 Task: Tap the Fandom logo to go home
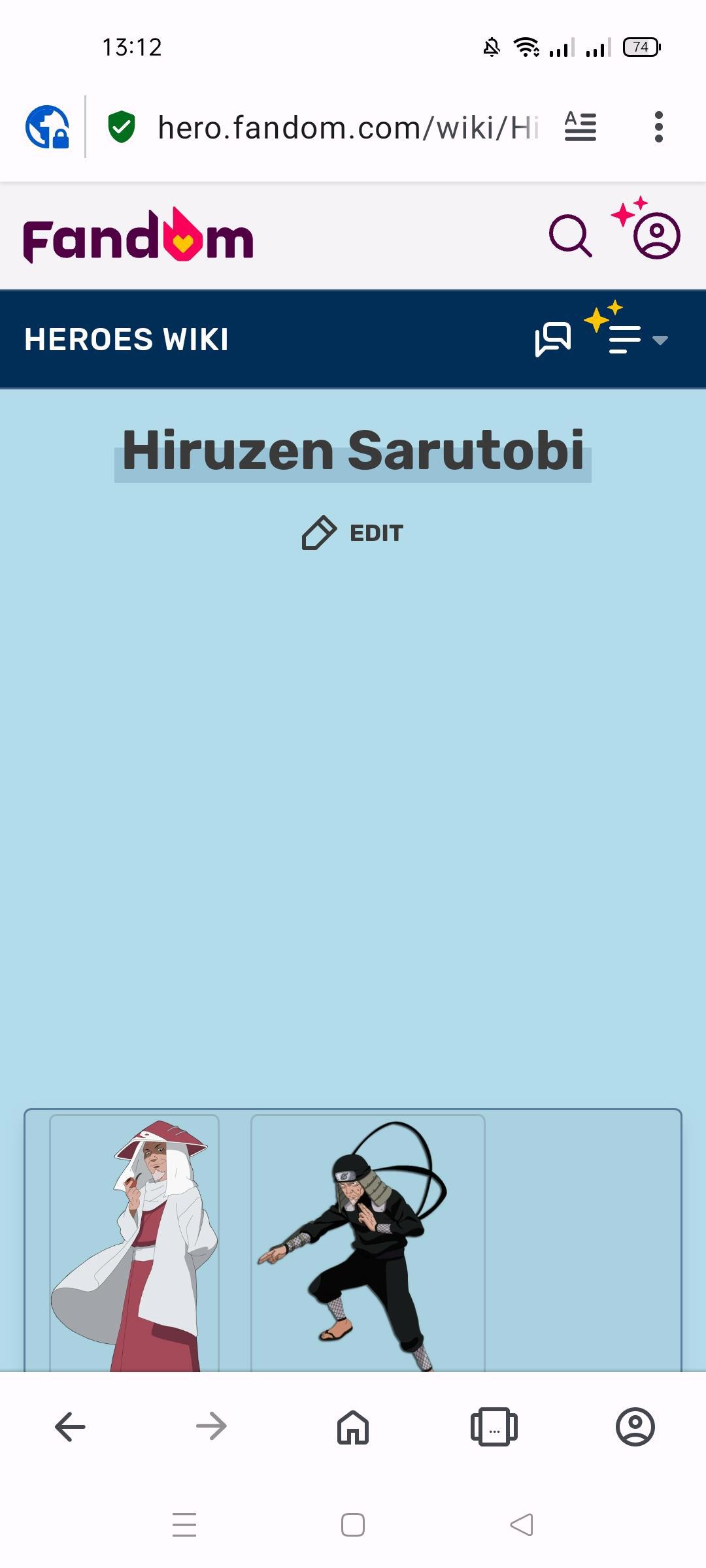pyautogui.click(x=139, y=237)
